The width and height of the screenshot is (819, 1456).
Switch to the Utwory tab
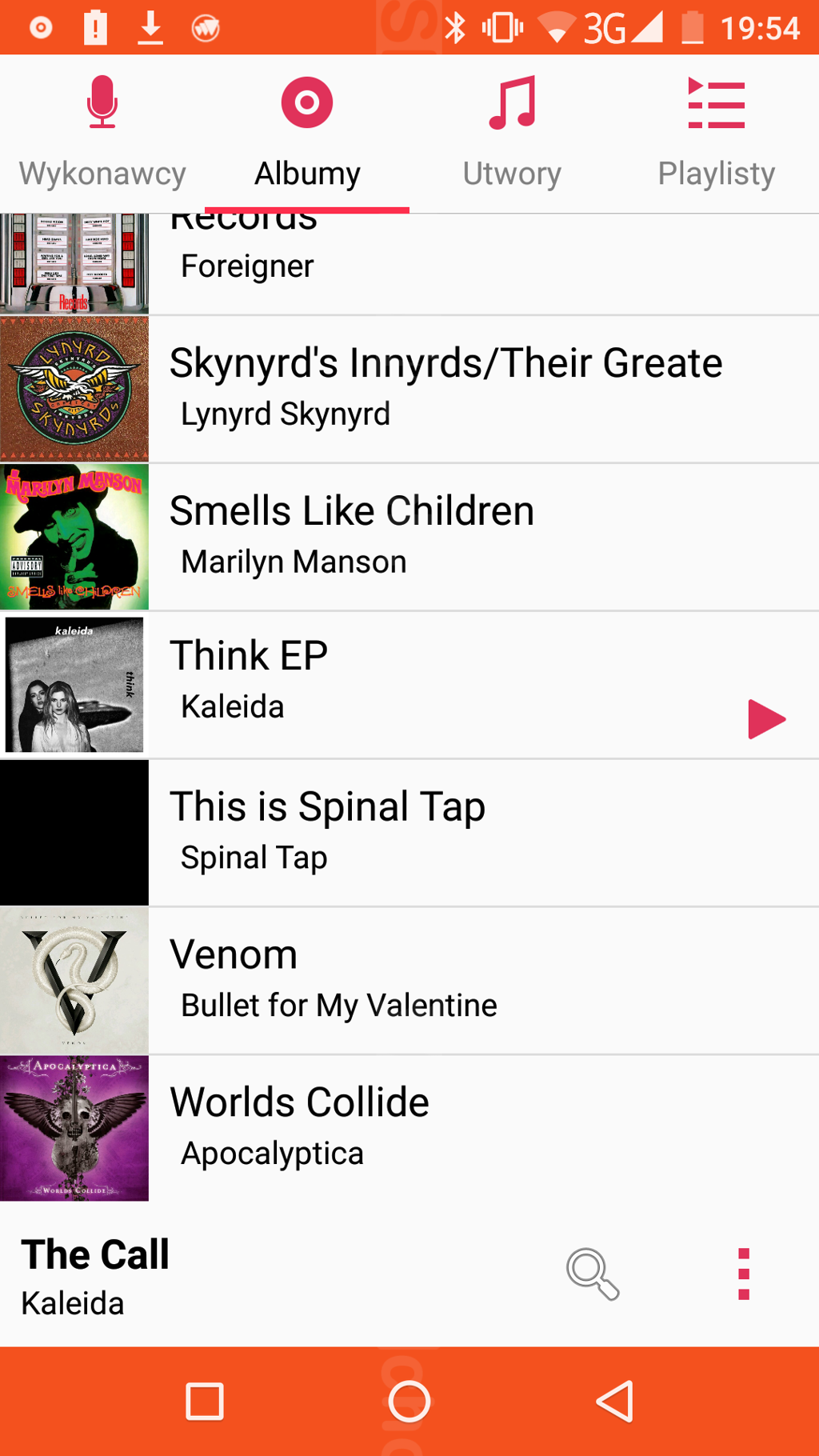pyautogui.click(x=512, y=134)
